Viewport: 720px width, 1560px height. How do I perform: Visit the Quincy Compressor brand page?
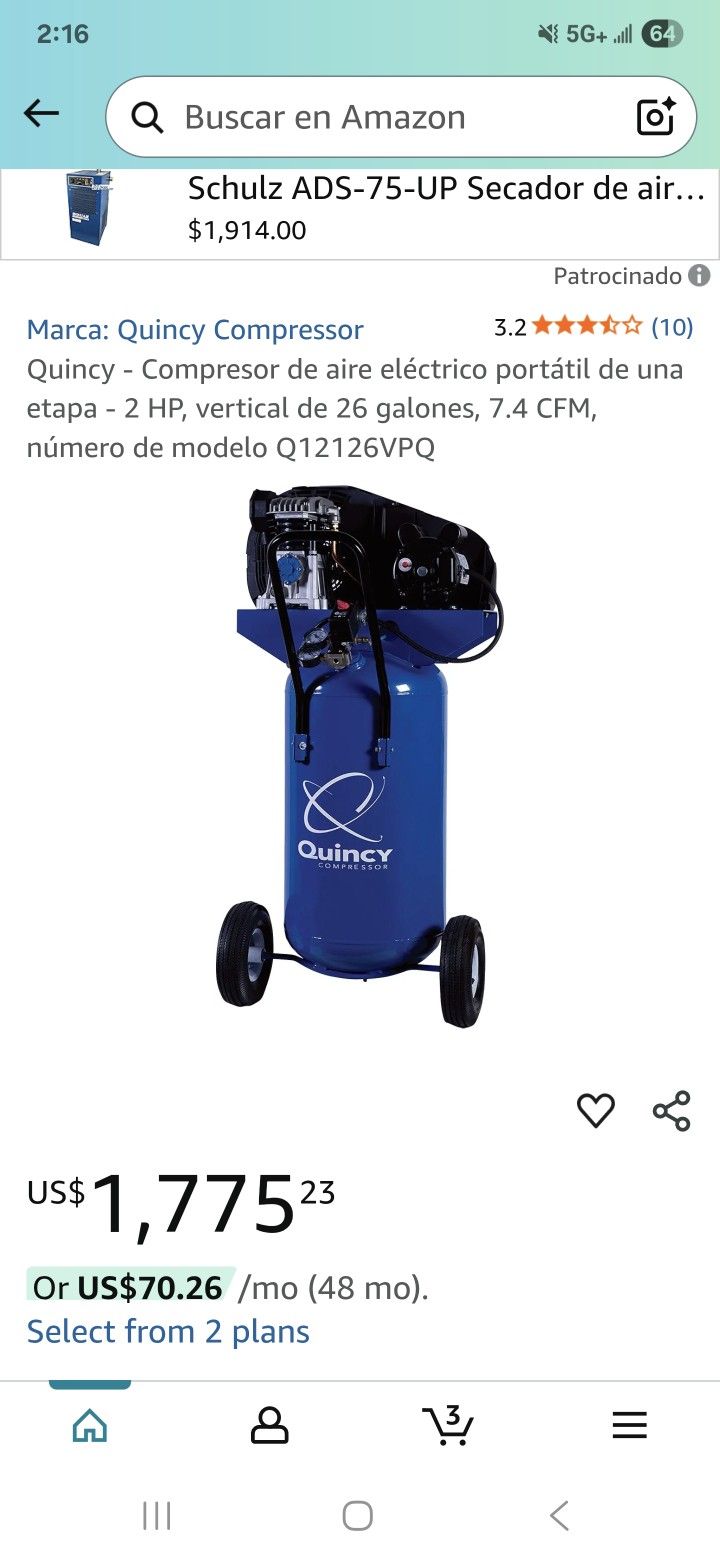pyautogui.click(x=195, y=329)
